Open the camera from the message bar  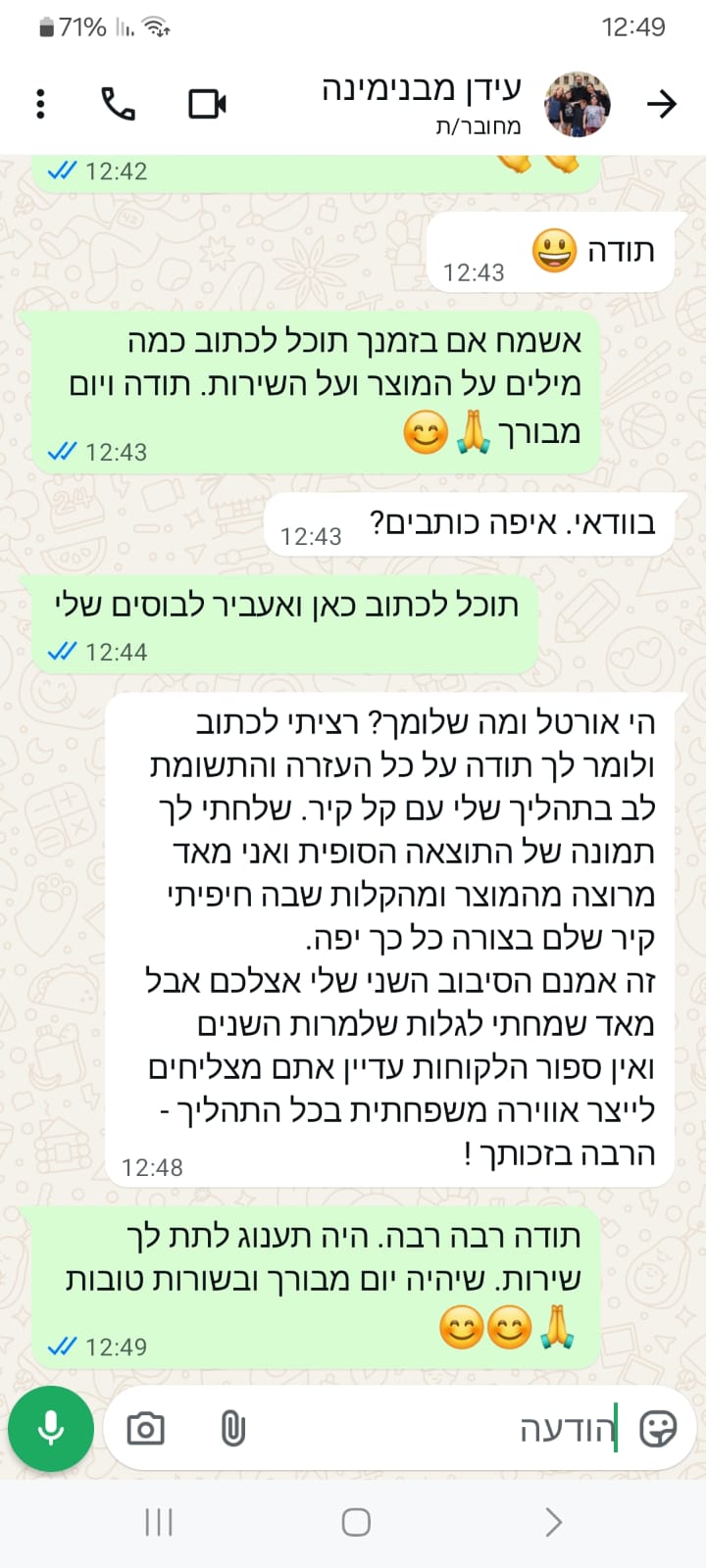(146, 1429)
